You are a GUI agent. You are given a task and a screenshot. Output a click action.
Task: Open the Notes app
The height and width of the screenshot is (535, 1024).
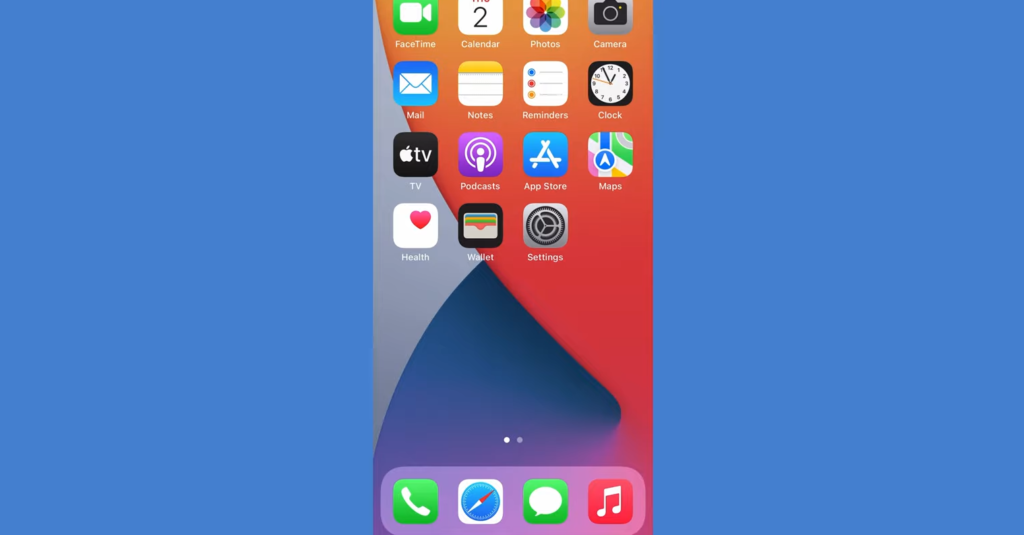(x=480, y=84)
